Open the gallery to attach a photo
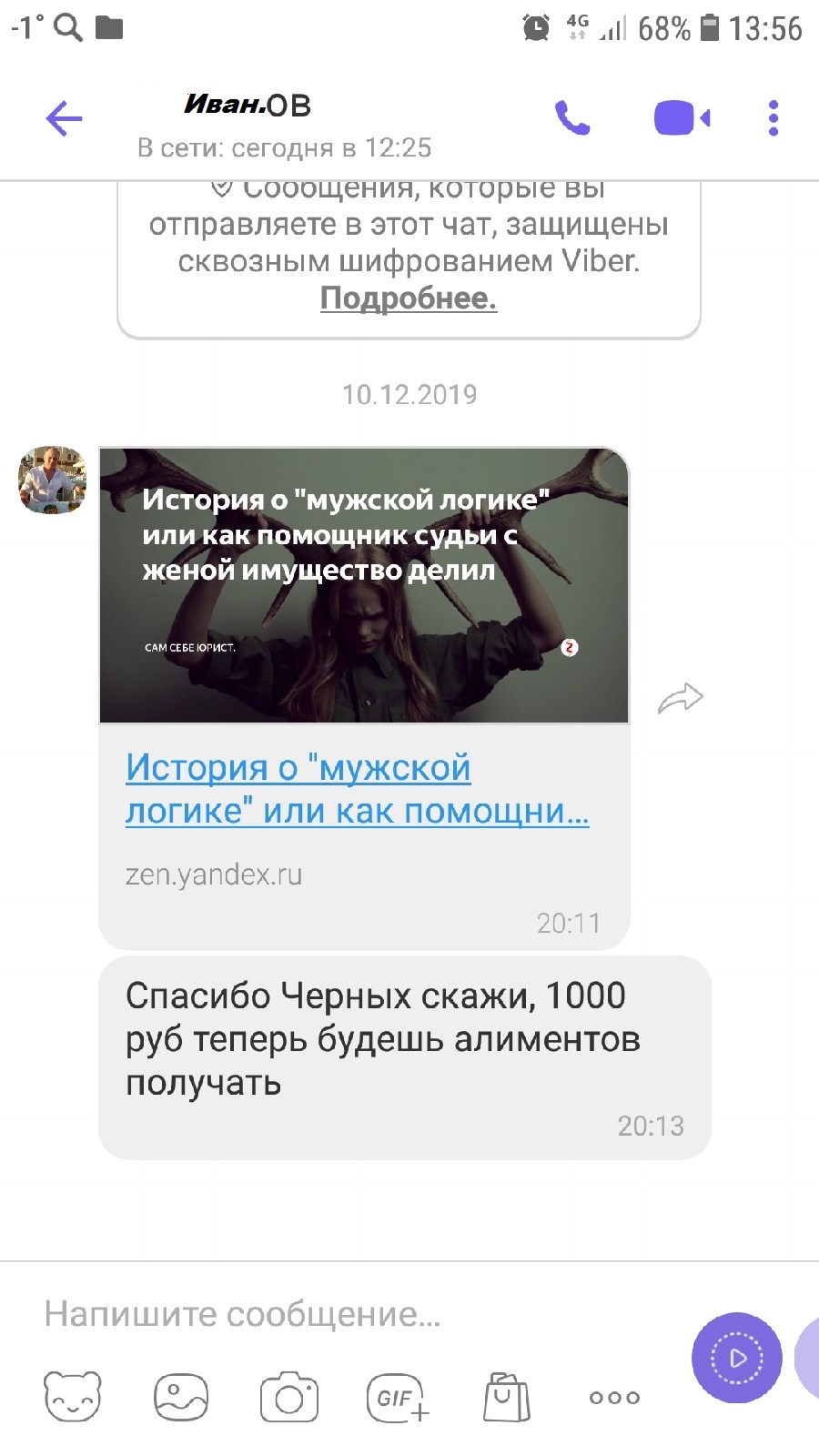This screenshot has height=1456, width=819. pos(181,1397)
